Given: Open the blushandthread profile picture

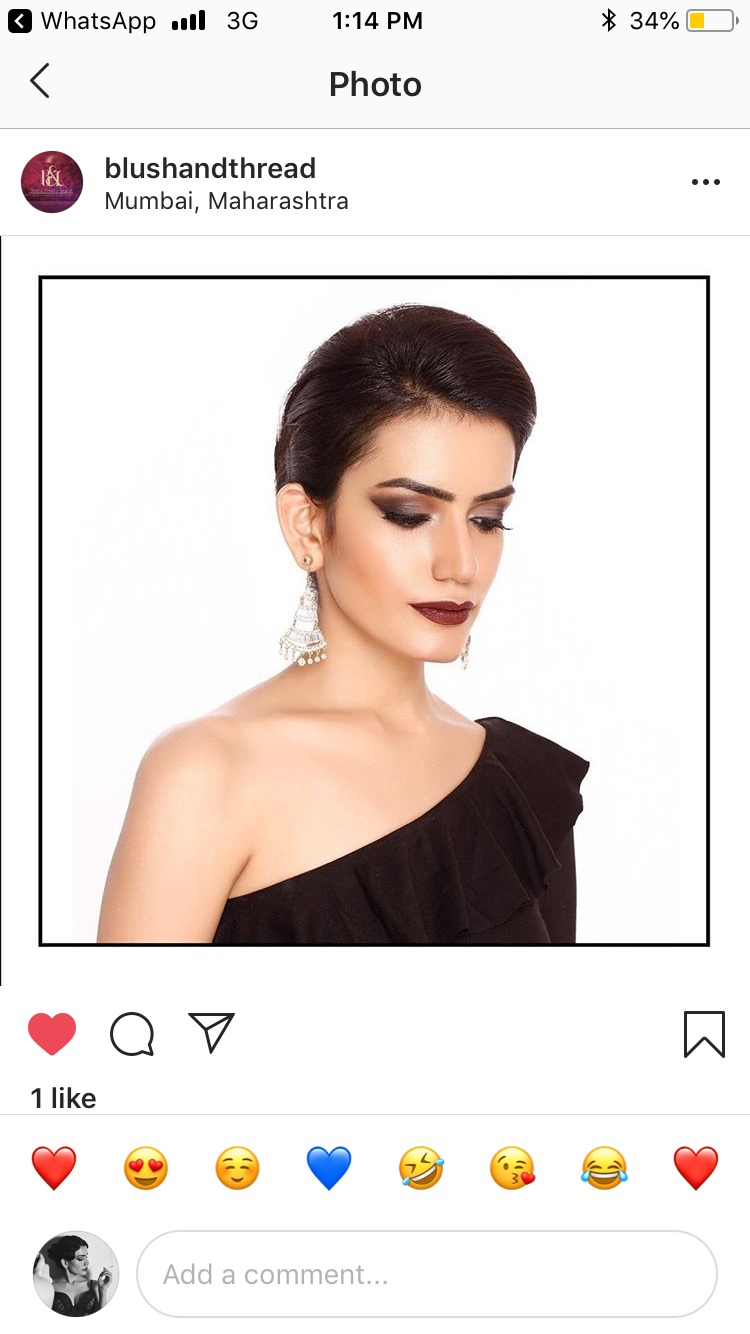Looking at the screenshot, I should (52, 182).
